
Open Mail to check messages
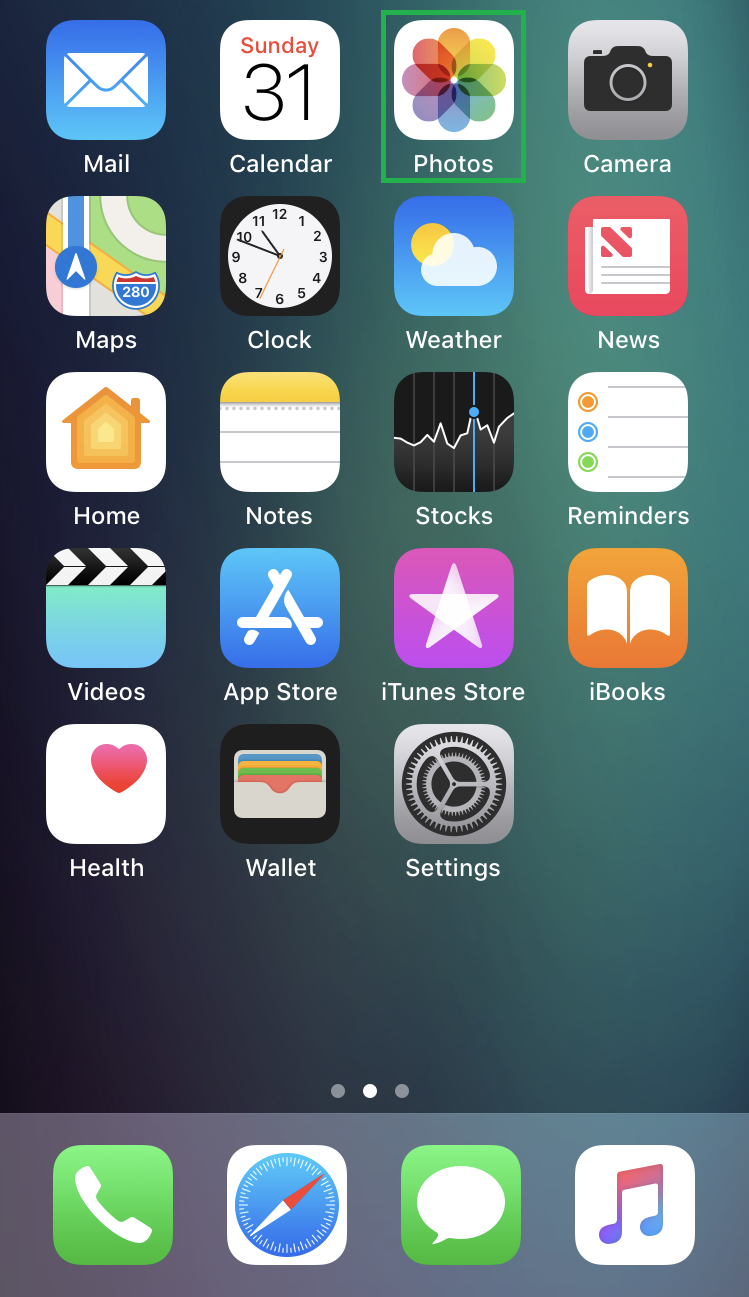[x=106, y=81]
